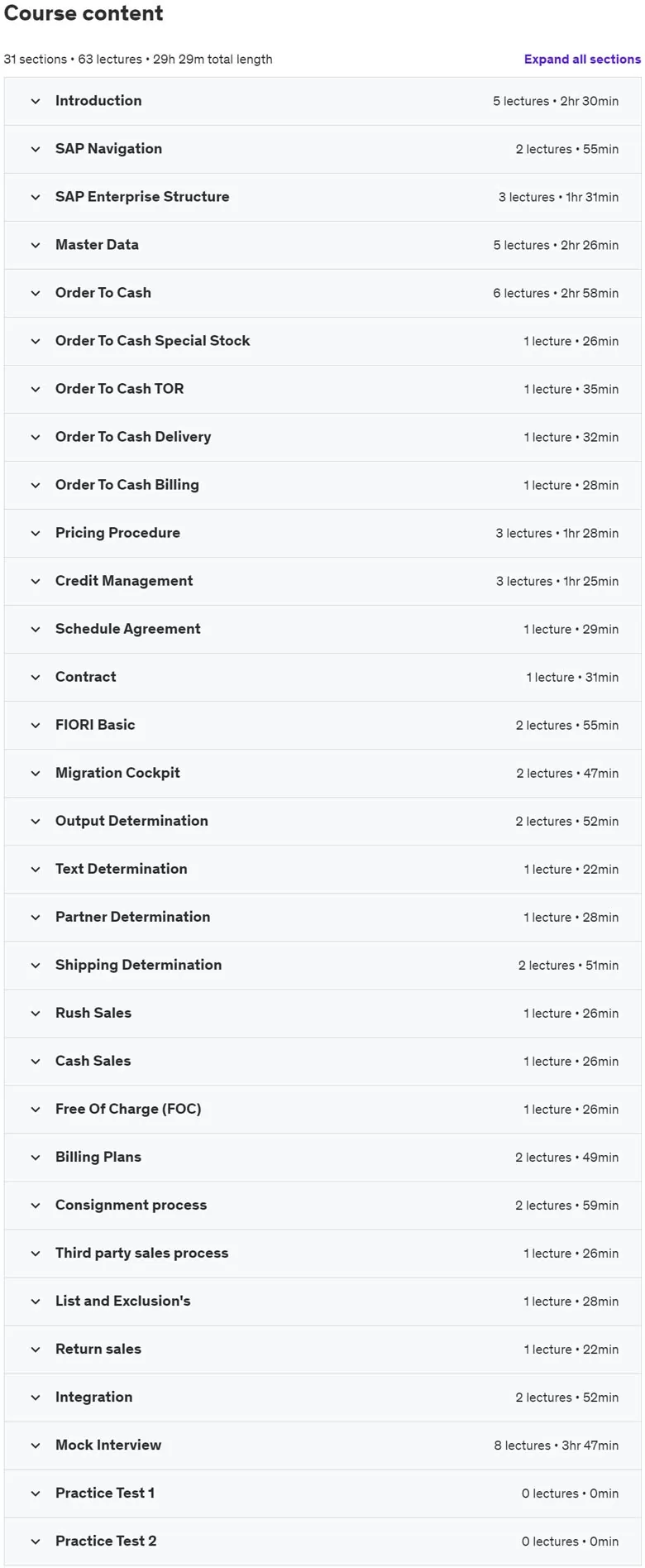The image size is (645, 1568).
Task: Expand the Return sales section
Action: 322,1349
